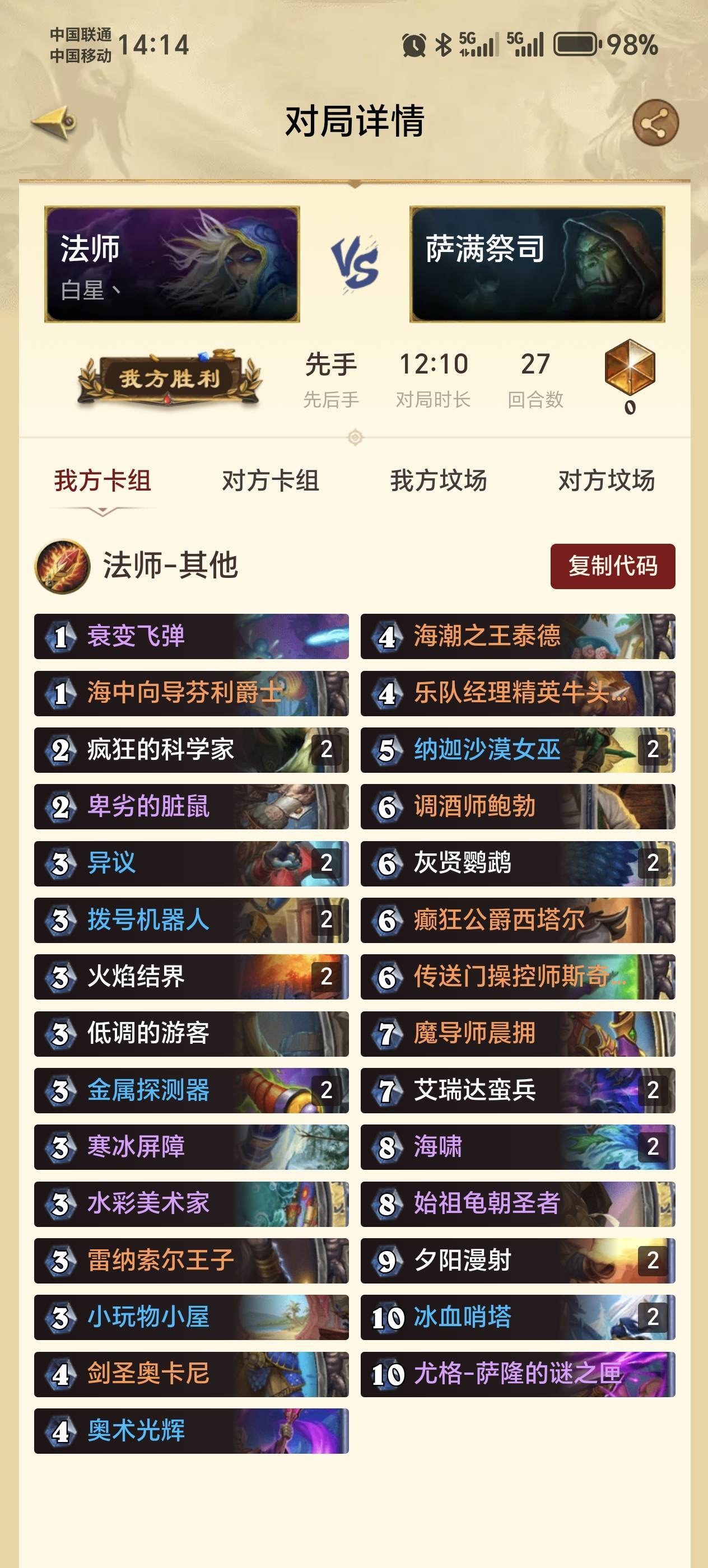
Task: View the 冰血哨塔 card
Action: pyautogui.click(x=518, y=1317)
